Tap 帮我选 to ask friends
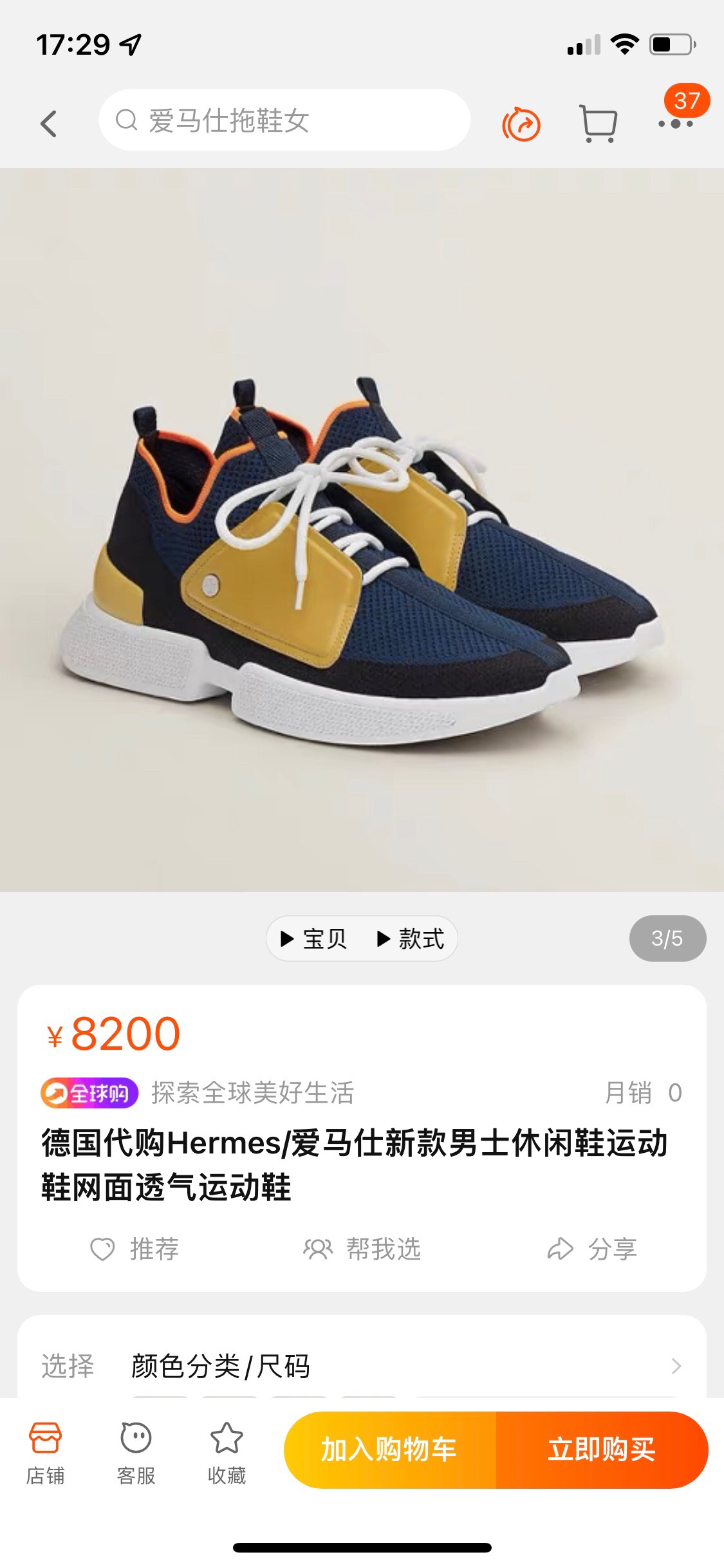 (x=362, y=1249)
